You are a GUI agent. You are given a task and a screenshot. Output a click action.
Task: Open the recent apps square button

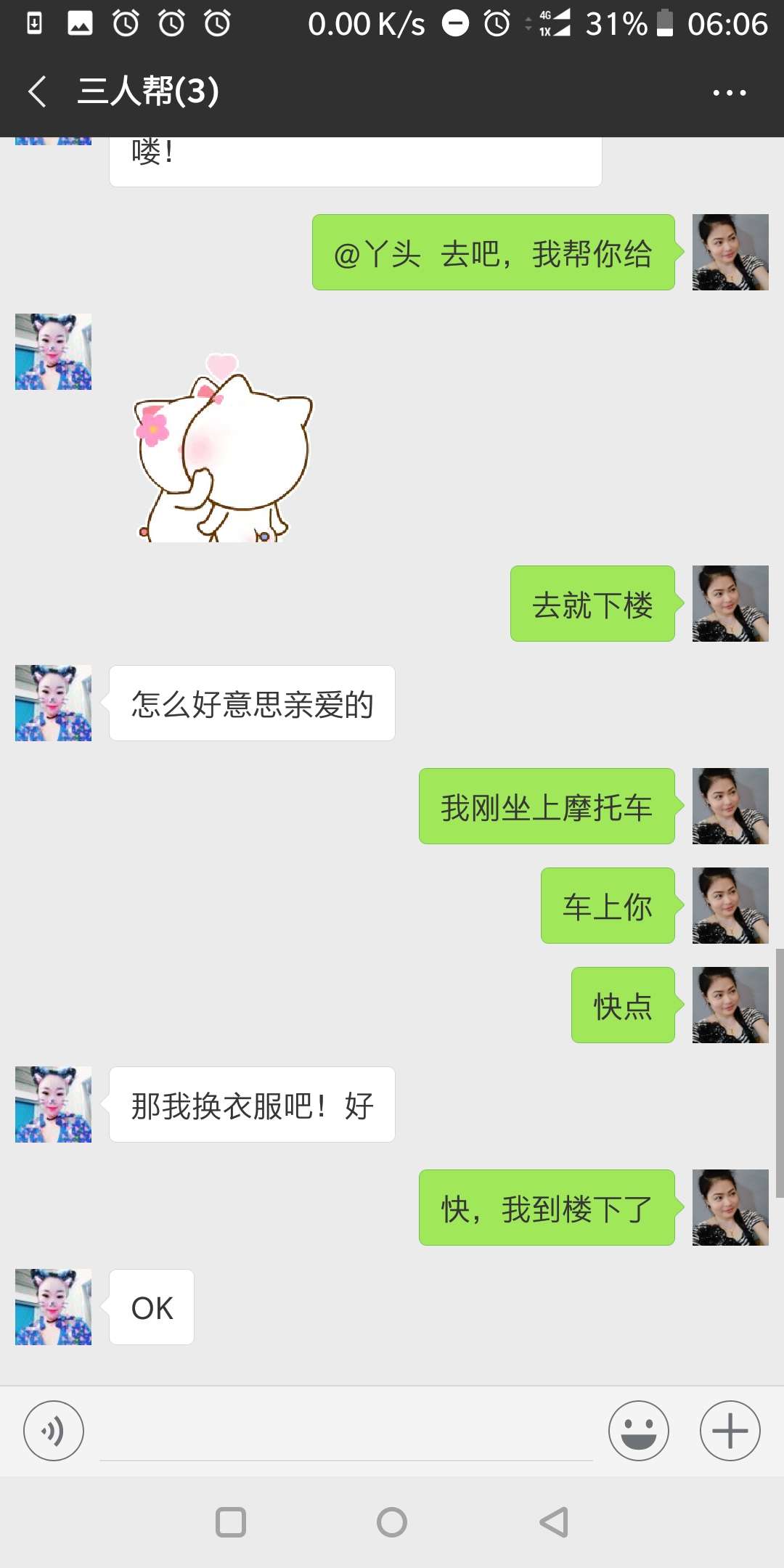click(229, 1524)
